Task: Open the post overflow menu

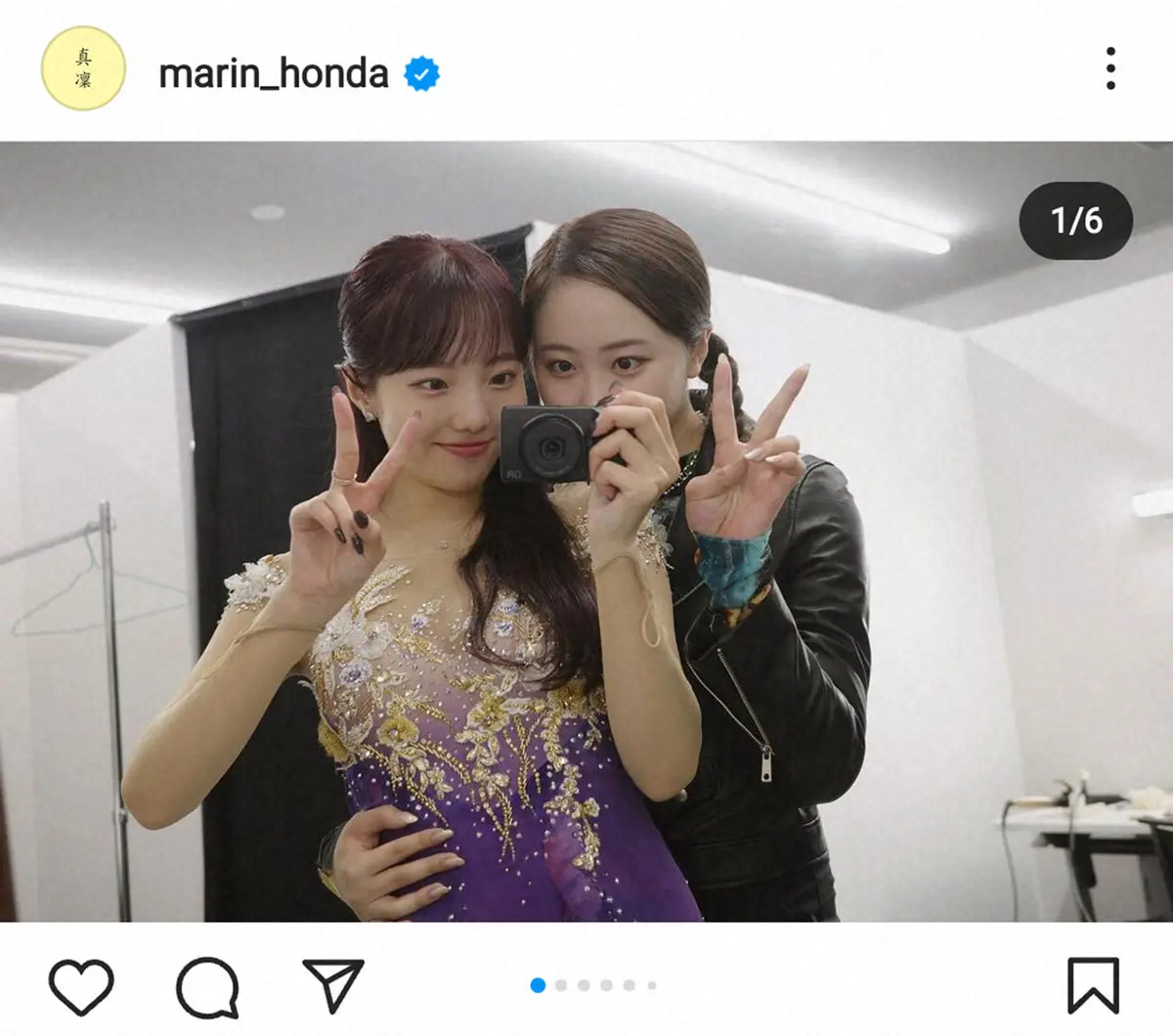Action: coord(1110,68)
